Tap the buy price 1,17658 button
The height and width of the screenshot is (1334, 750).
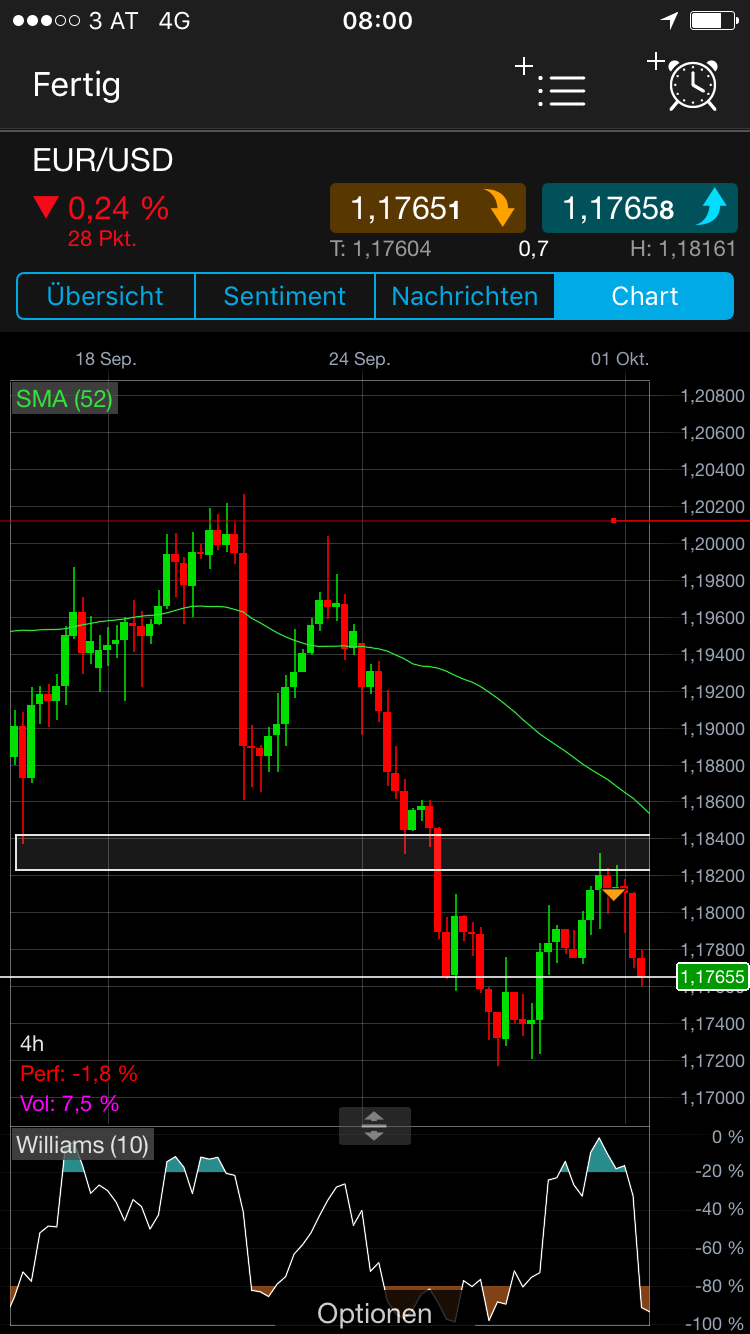639,208
